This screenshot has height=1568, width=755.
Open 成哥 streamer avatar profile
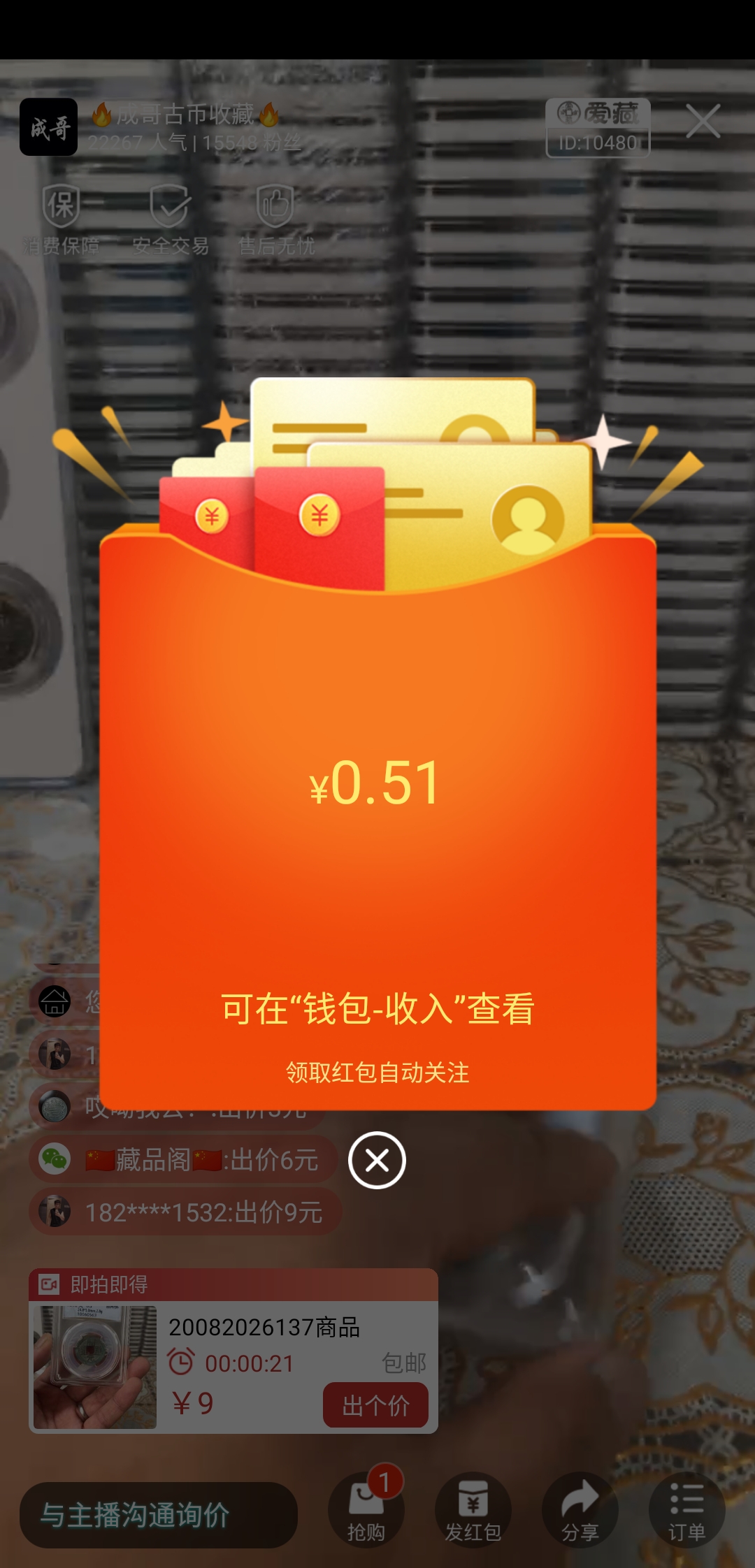tap(48, 127)
